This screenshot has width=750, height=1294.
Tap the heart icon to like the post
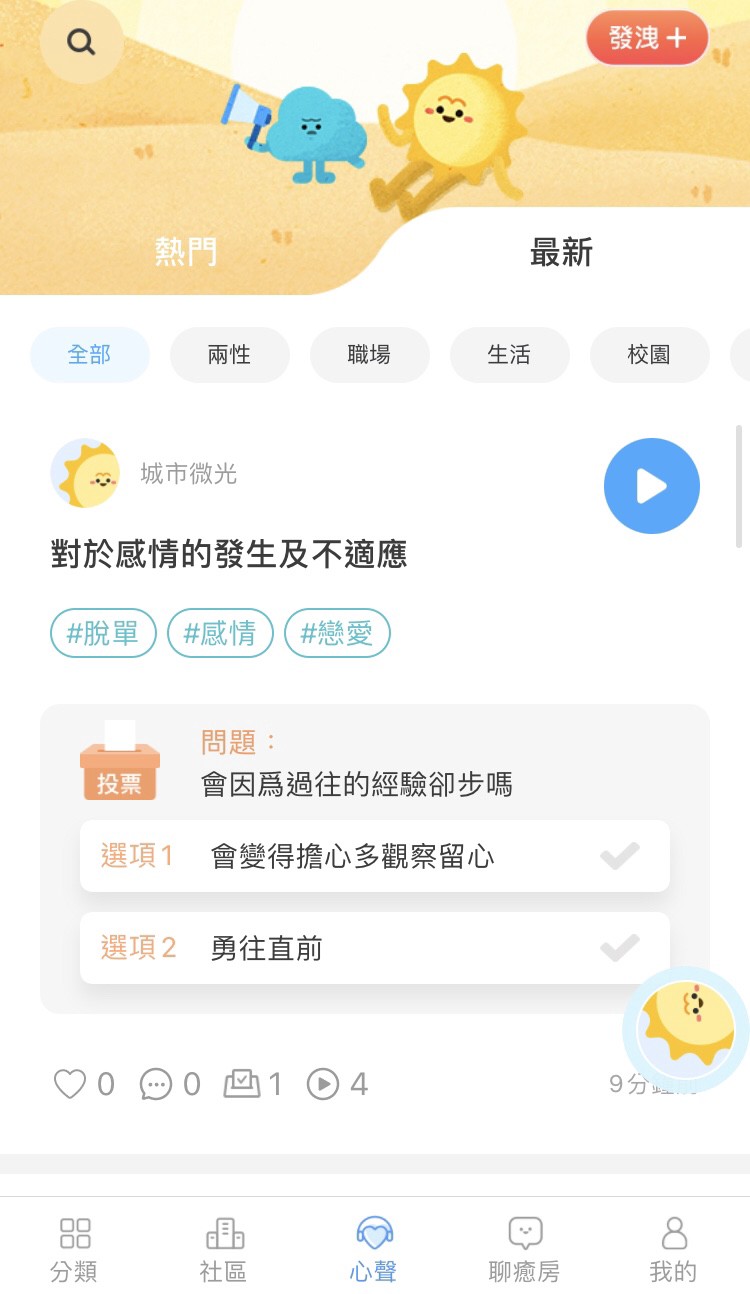68,1084
